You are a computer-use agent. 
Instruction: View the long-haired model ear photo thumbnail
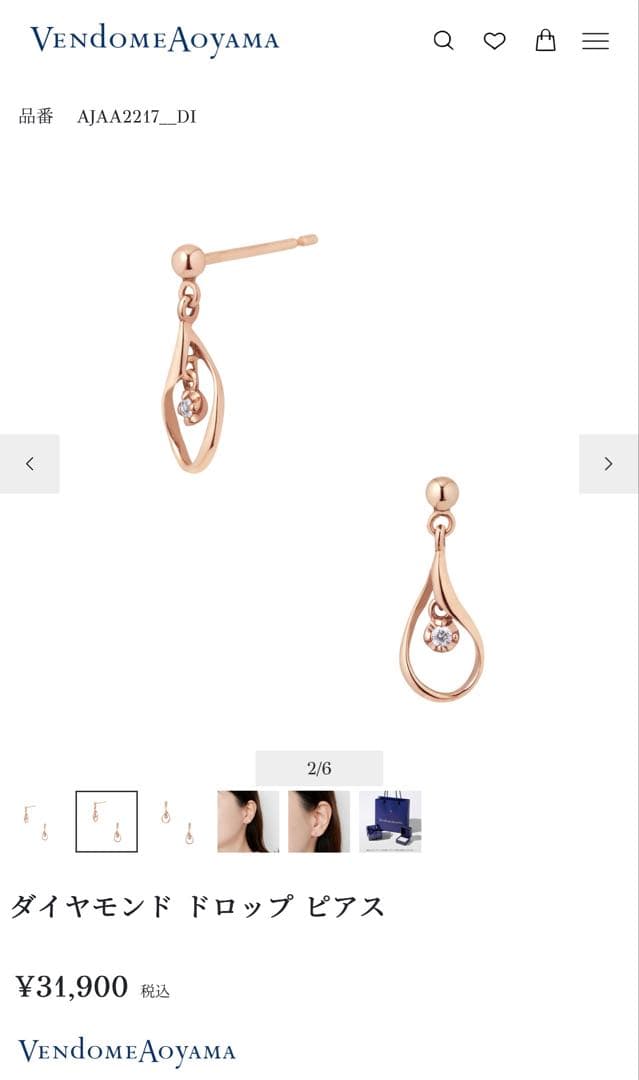pyautogui.click(x=248, y=822)
